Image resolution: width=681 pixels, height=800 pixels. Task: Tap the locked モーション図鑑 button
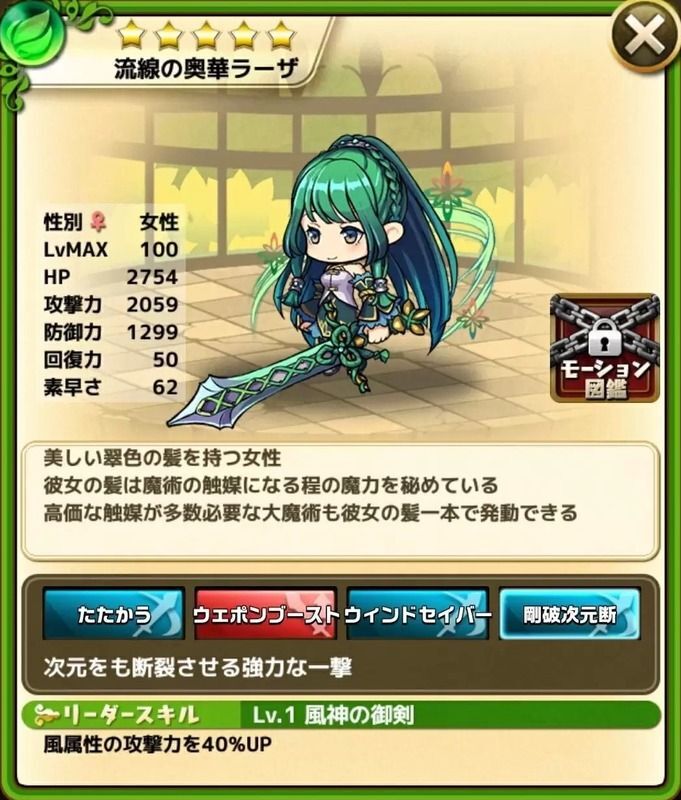click(604, 348)
